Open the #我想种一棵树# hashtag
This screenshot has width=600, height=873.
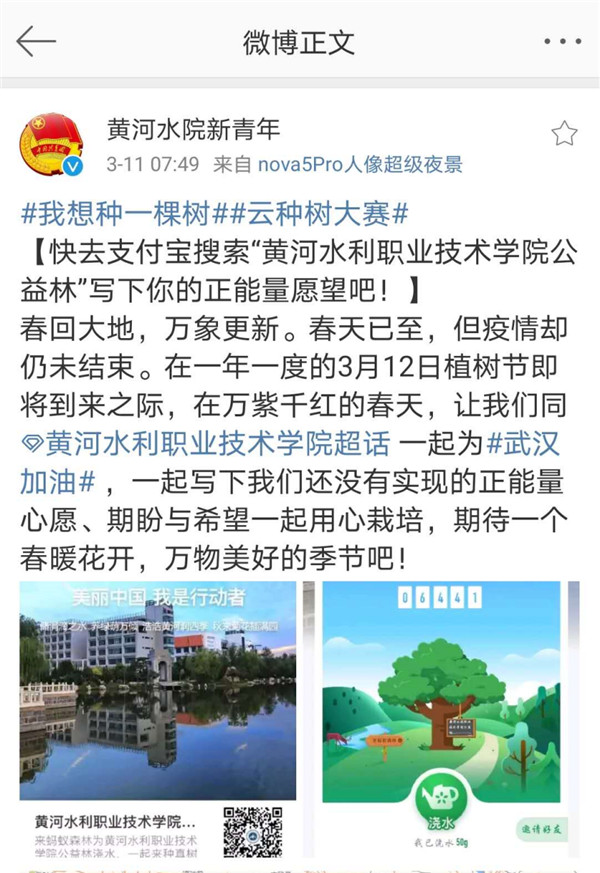(117, 214)
